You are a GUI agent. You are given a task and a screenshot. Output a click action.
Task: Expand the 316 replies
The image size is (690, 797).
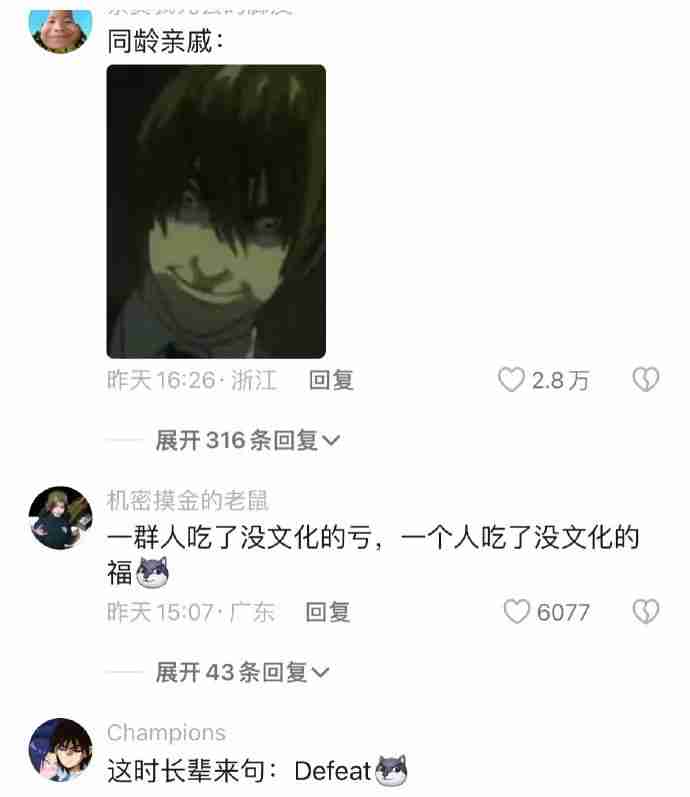coord(248,440)
